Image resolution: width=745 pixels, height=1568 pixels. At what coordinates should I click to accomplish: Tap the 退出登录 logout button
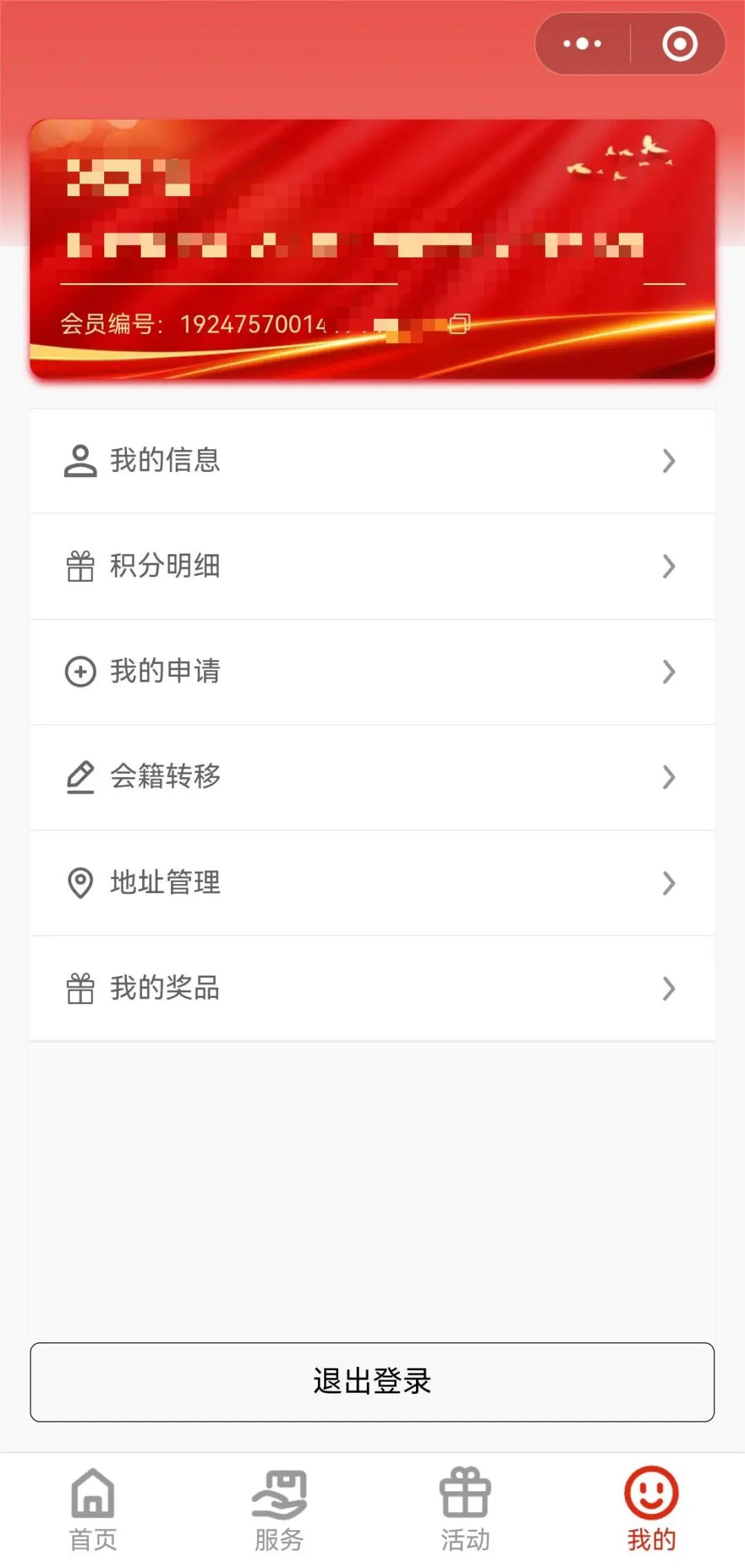coord(372,1382)
